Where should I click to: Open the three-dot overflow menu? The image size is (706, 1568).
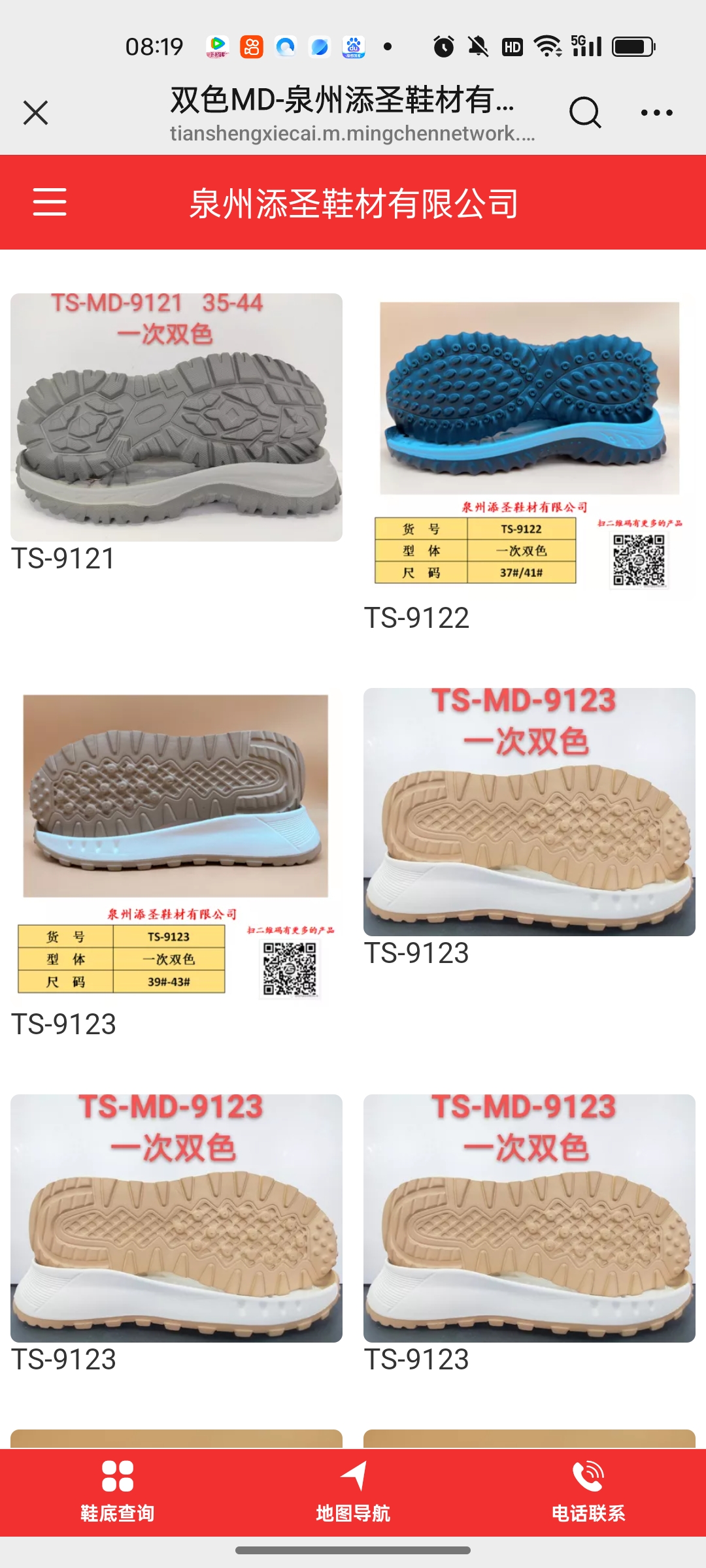coord(656,112)
